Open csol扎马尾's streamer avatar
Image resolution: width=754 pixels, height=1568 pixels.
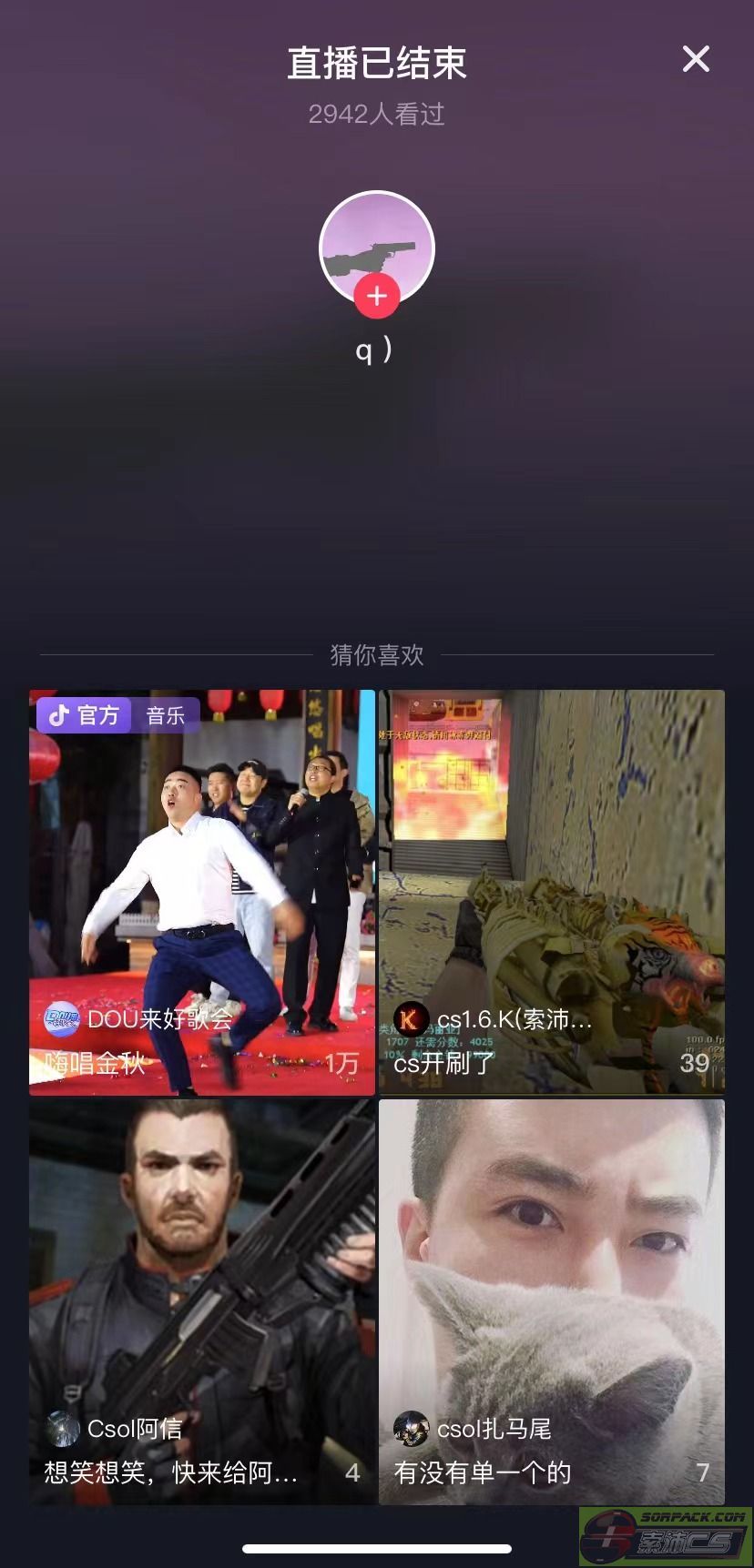[x=411, y=1430]
